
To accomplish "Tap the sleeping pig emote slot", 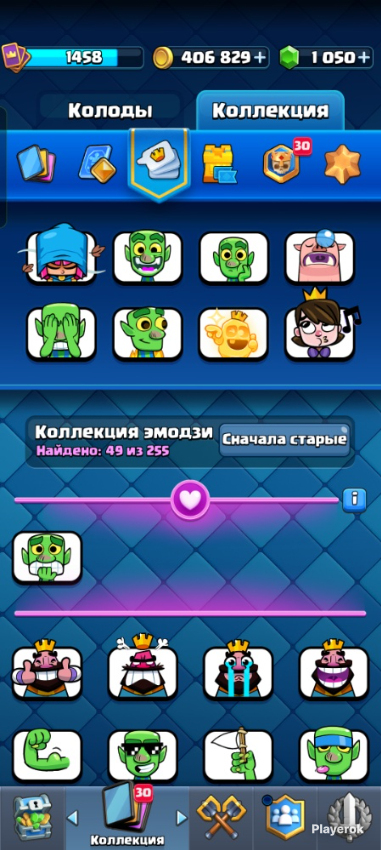I will [x=320, y=257].
